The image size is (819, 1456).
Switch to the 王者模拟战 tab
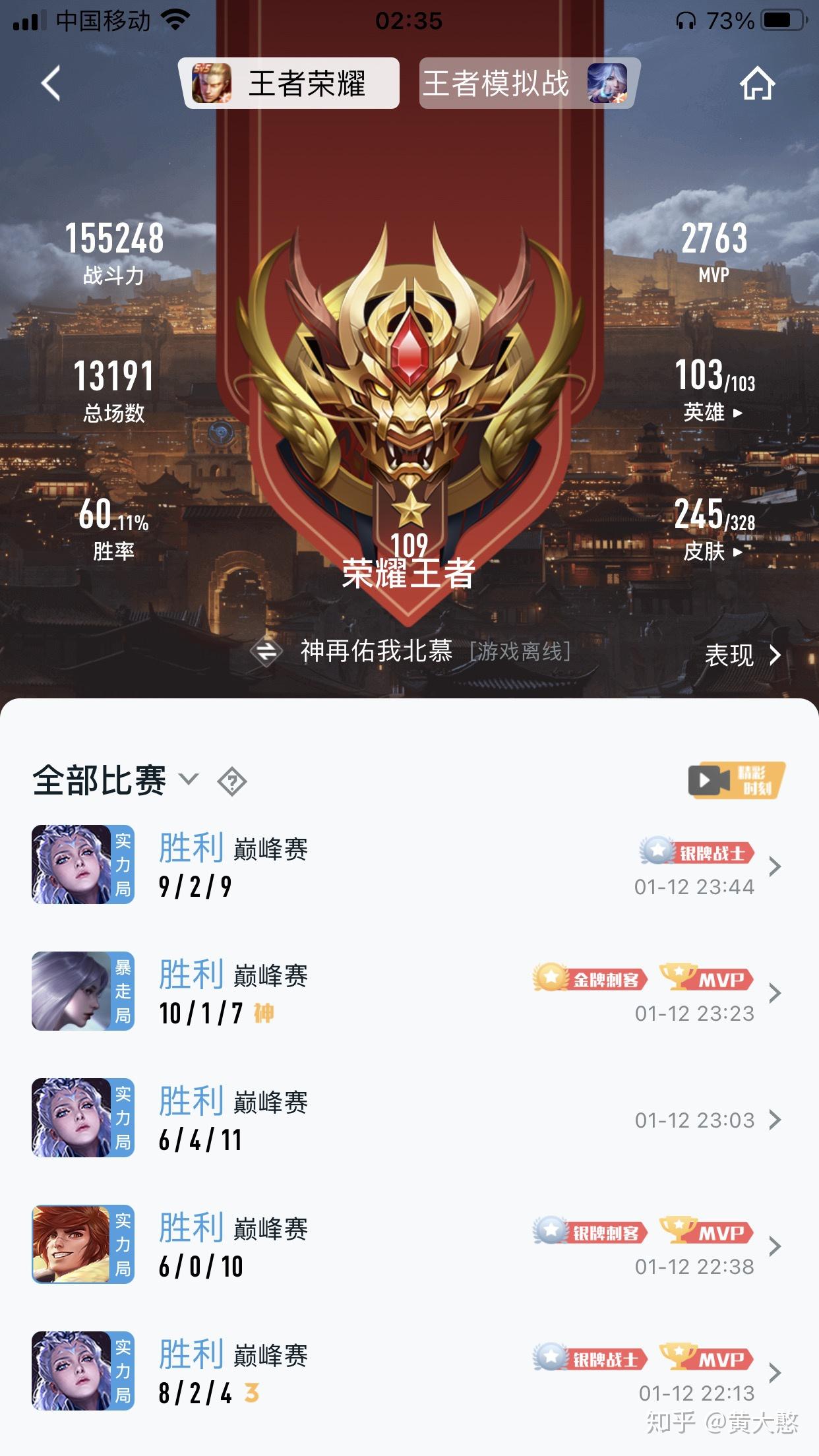tap(526, 84)
